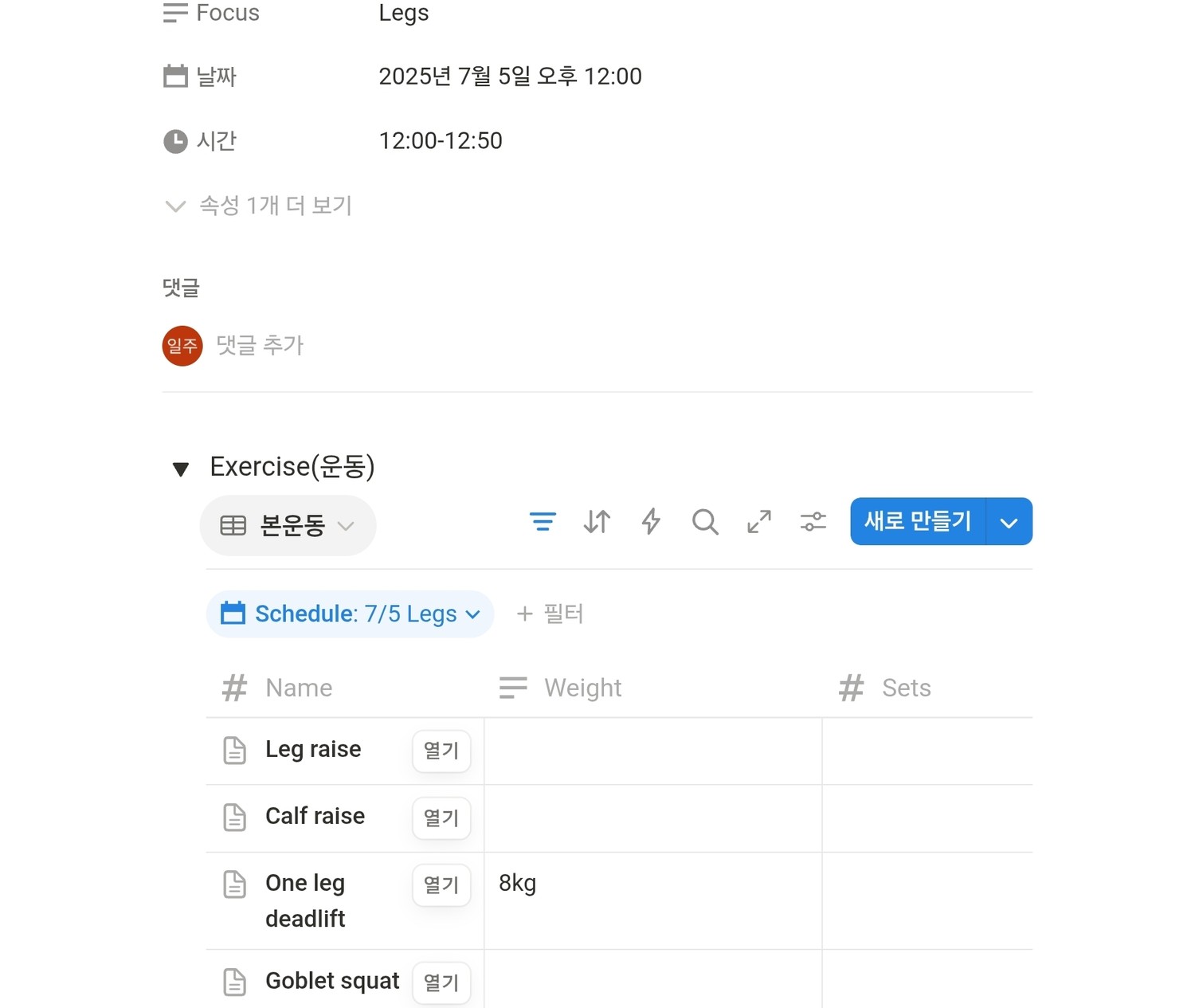Open the Calf raise page via 열기

tap(441, 818)
